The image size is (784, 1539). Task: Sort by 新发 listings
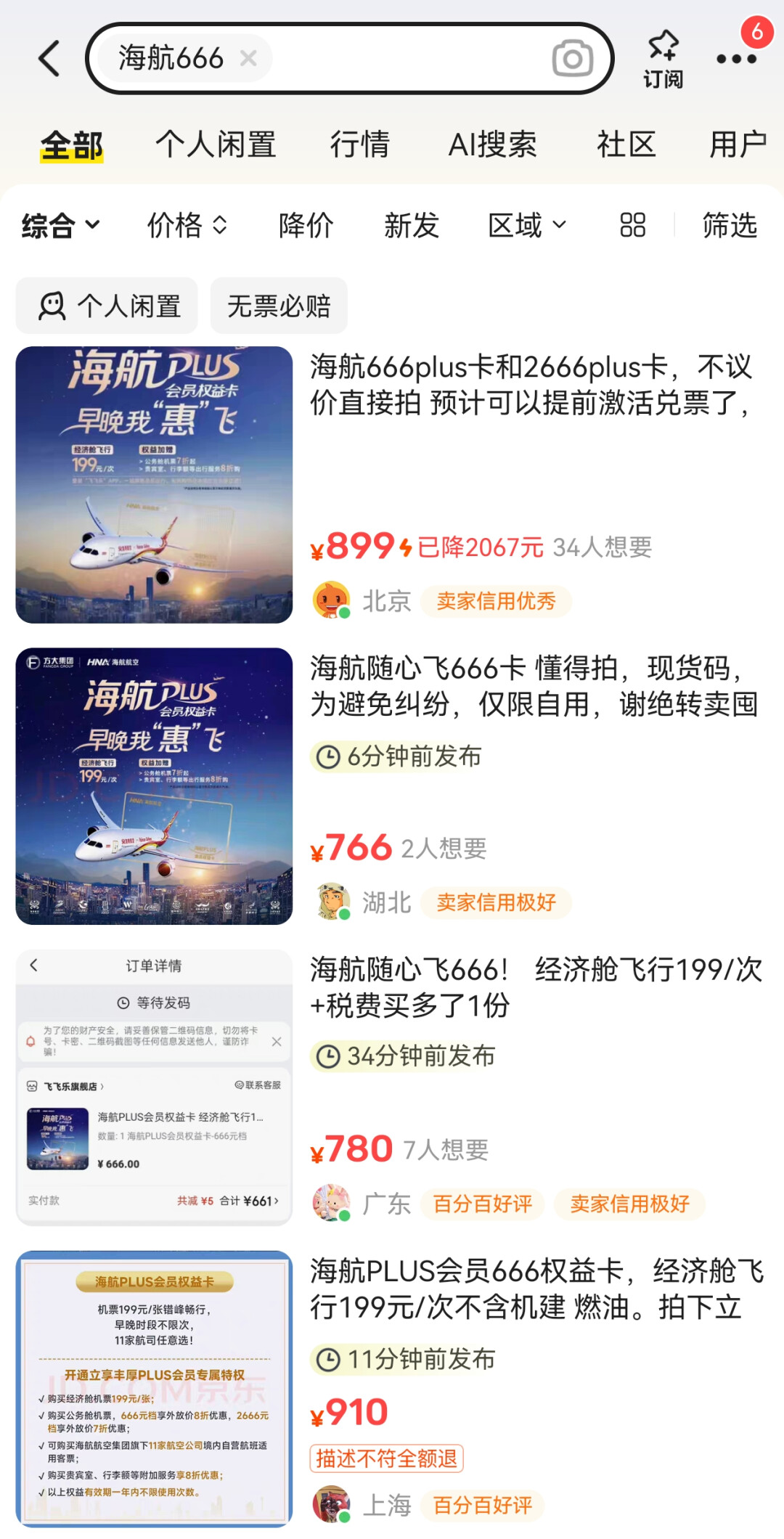tap(412, 226)
